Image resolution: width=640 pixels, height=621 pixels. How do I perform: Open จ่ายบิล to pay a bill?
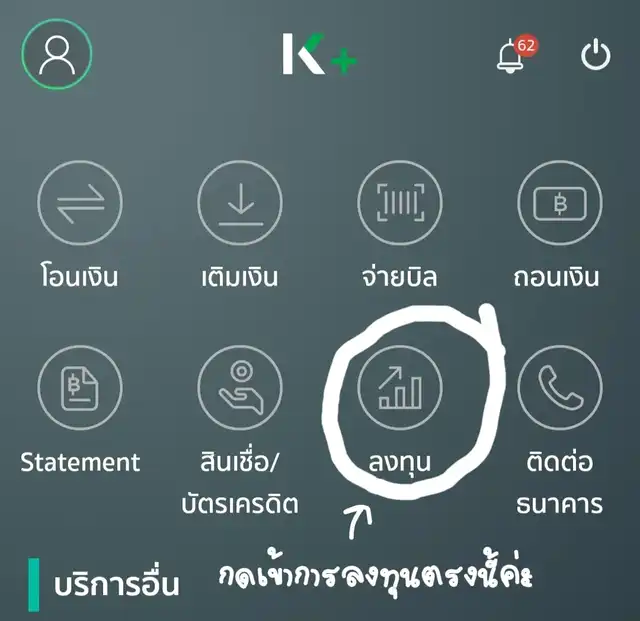click(x=400, y=205)
